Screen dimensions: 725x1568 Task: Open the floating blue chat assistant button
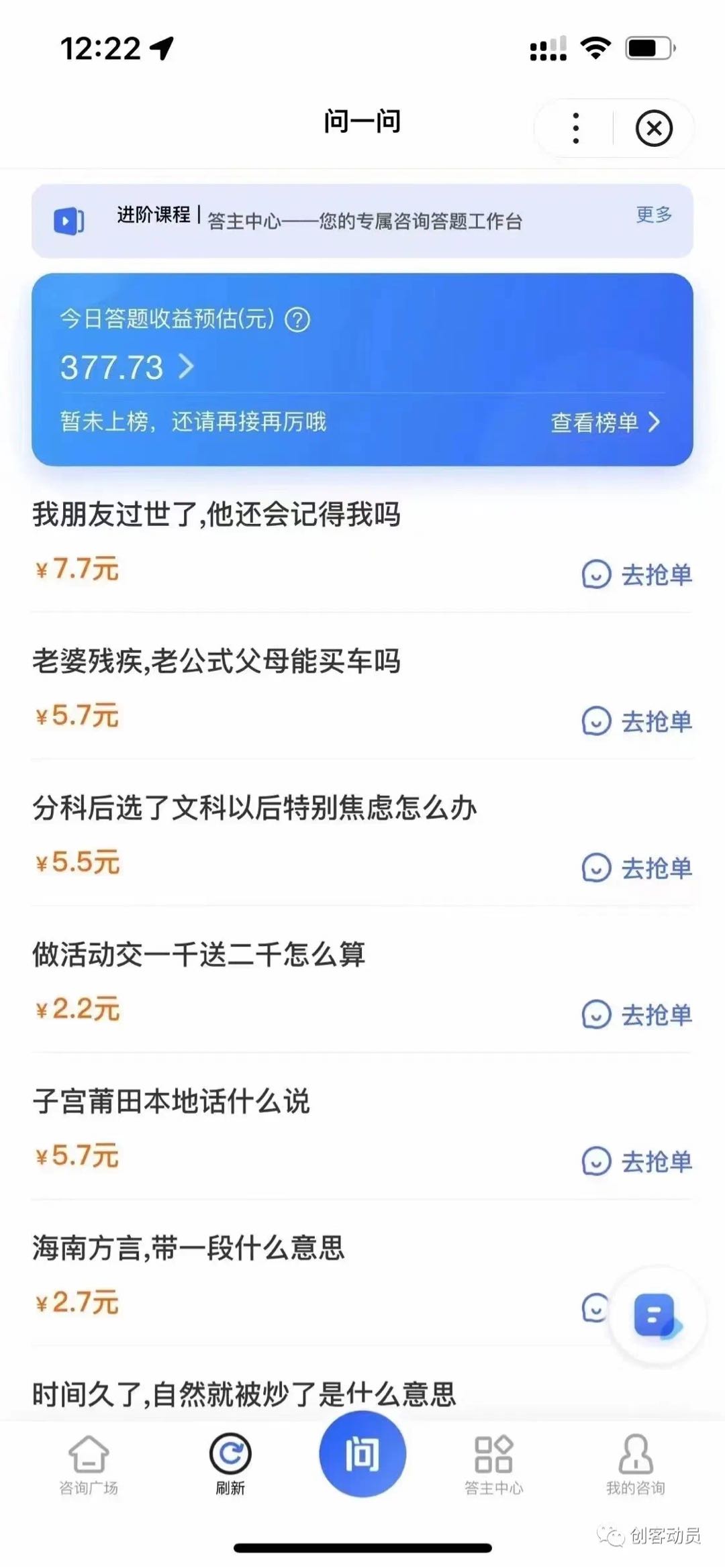657,1315
